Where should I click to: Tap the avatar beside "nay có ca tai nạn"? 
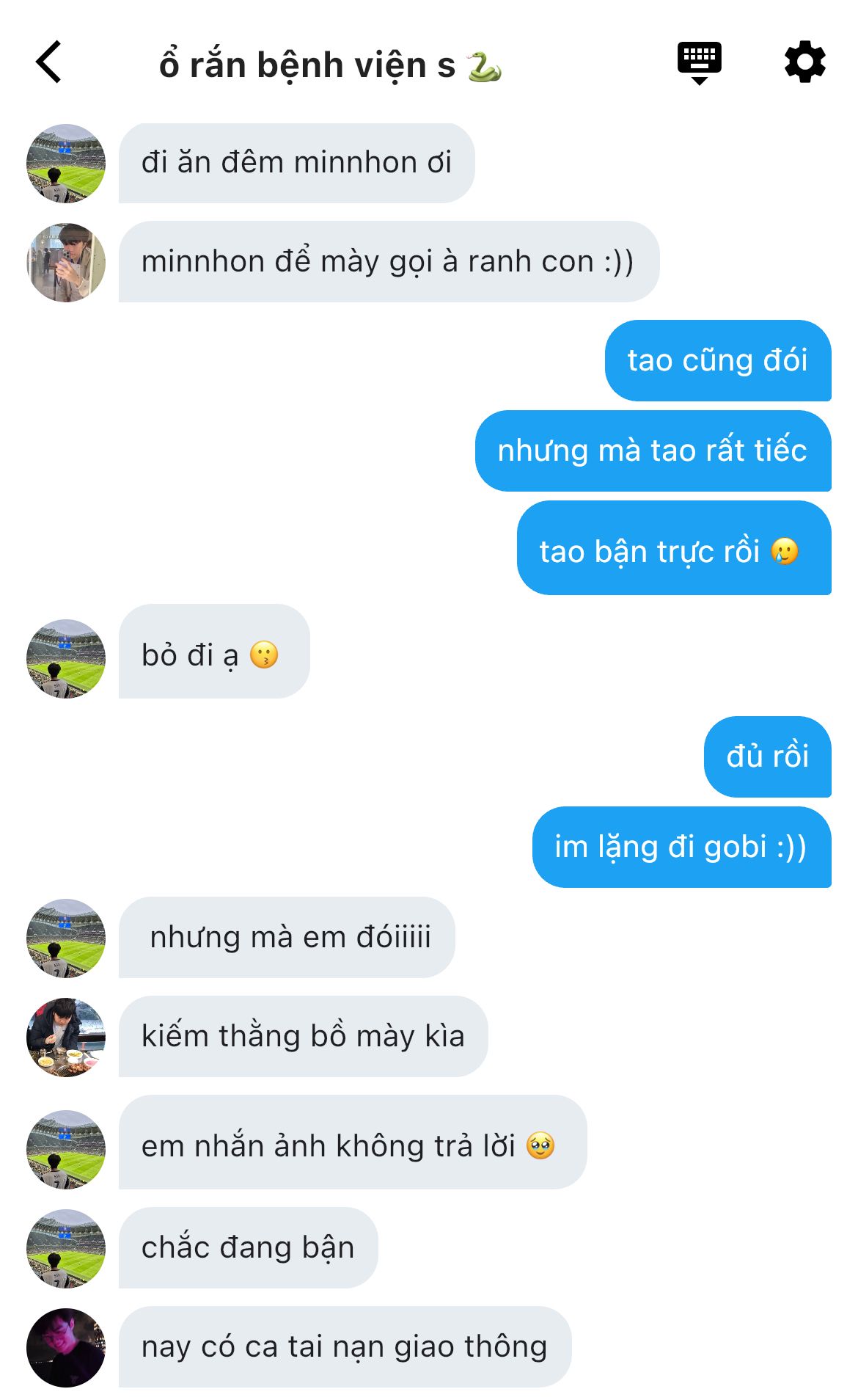[66, 1348]
